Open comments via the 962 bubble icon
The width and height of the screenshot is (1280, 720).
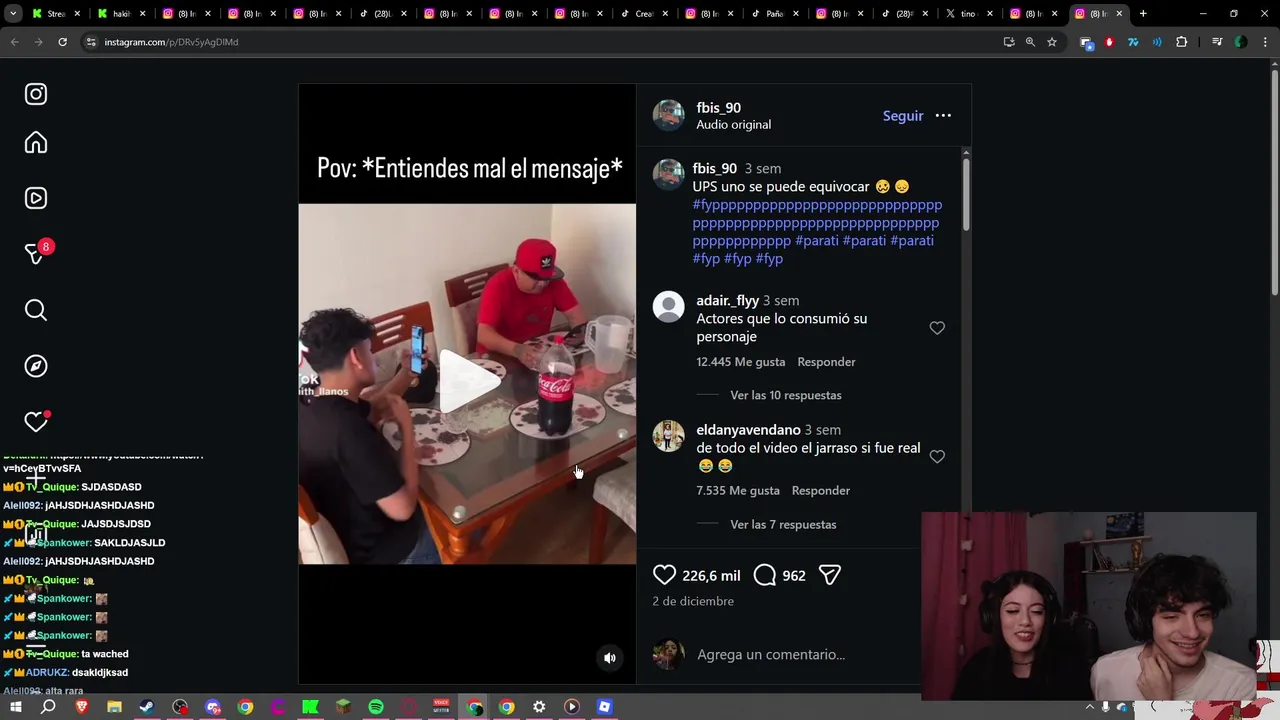[765, 575]
